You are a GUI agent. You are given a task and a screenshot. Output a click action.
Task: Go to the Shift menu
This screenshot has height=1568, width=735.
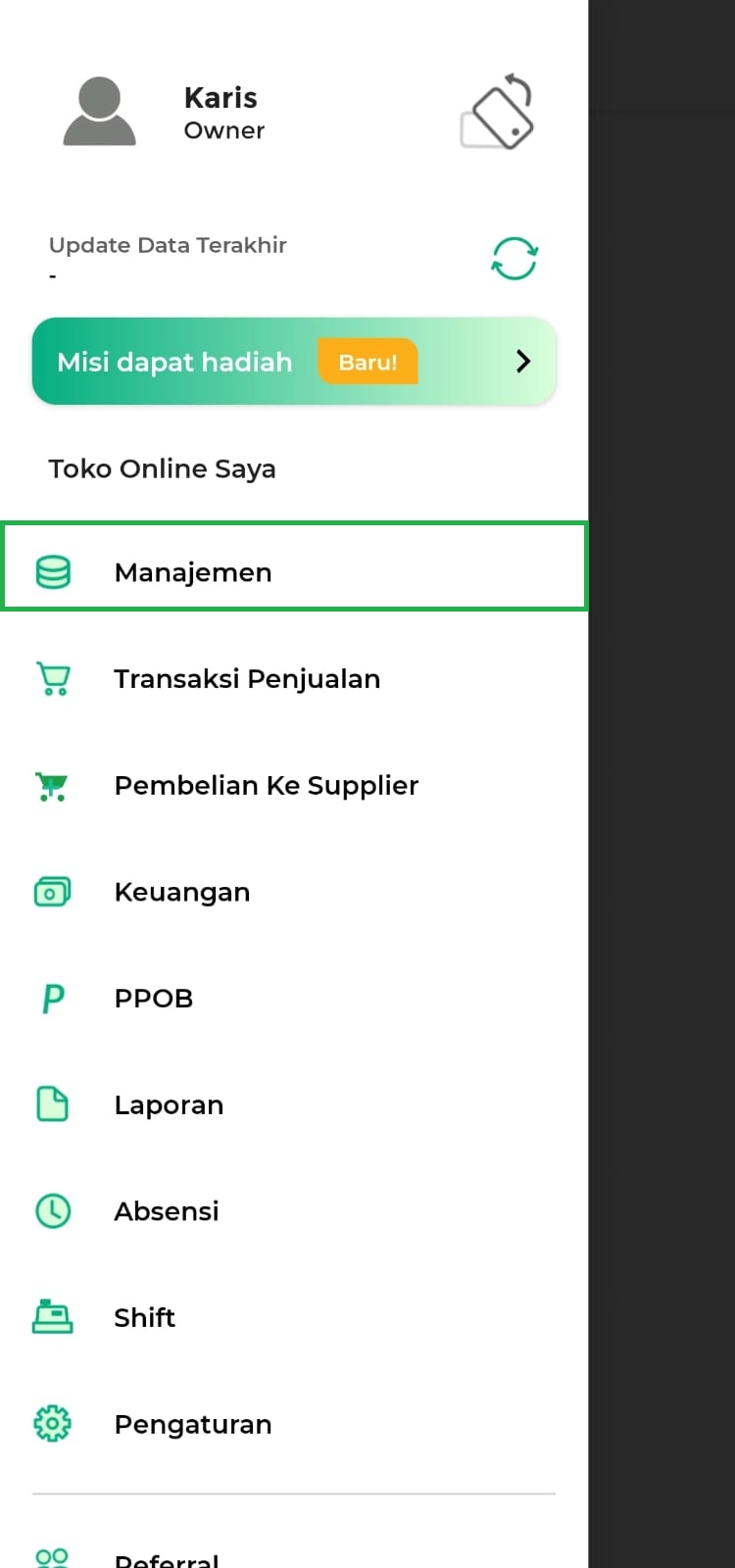pyautogui.click(x=145, y=1318)
